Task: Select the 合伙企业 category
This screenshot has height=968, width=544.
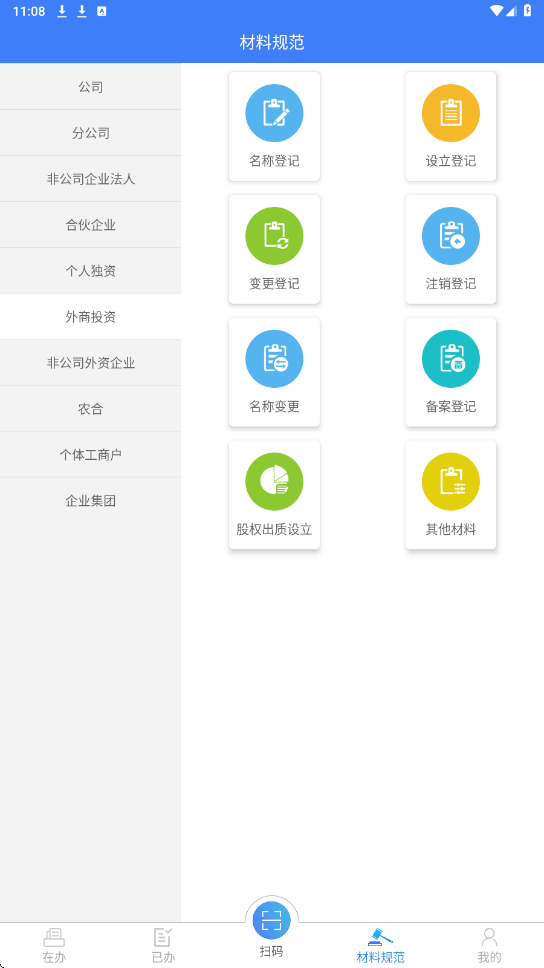Action: pyautogui.click(x=90, y=225)
